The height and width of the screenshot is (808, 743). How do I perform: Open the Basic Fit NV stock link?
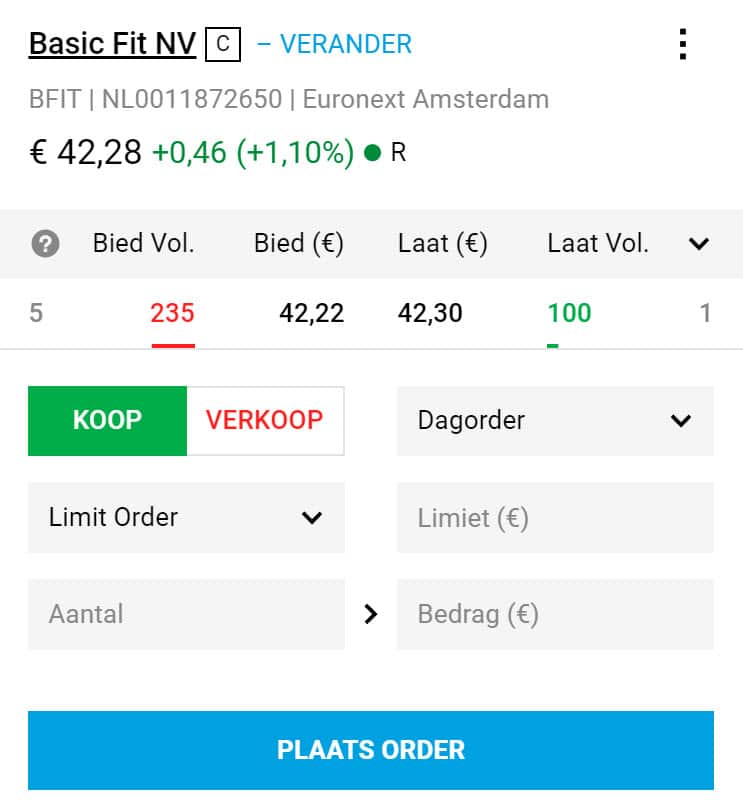[112, 44]
